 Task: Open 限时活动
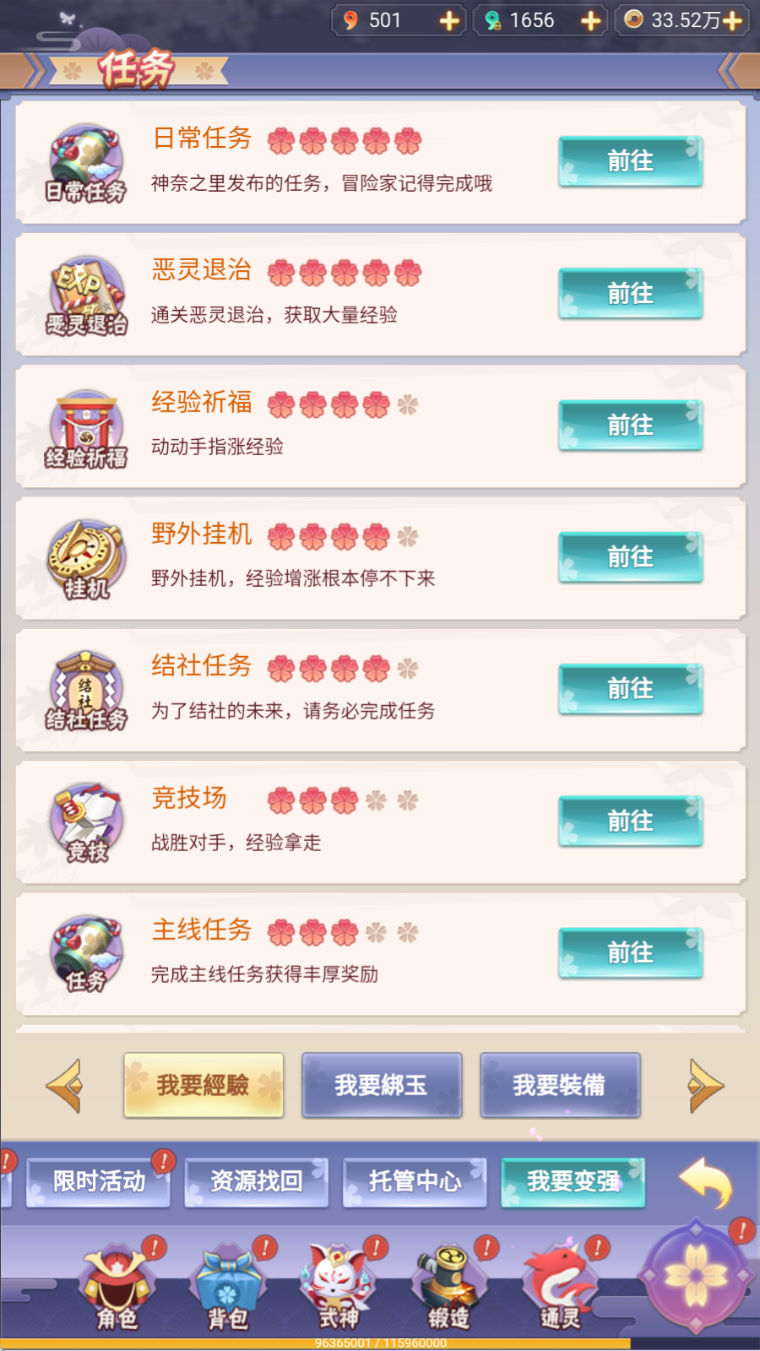coord(99,1182)
